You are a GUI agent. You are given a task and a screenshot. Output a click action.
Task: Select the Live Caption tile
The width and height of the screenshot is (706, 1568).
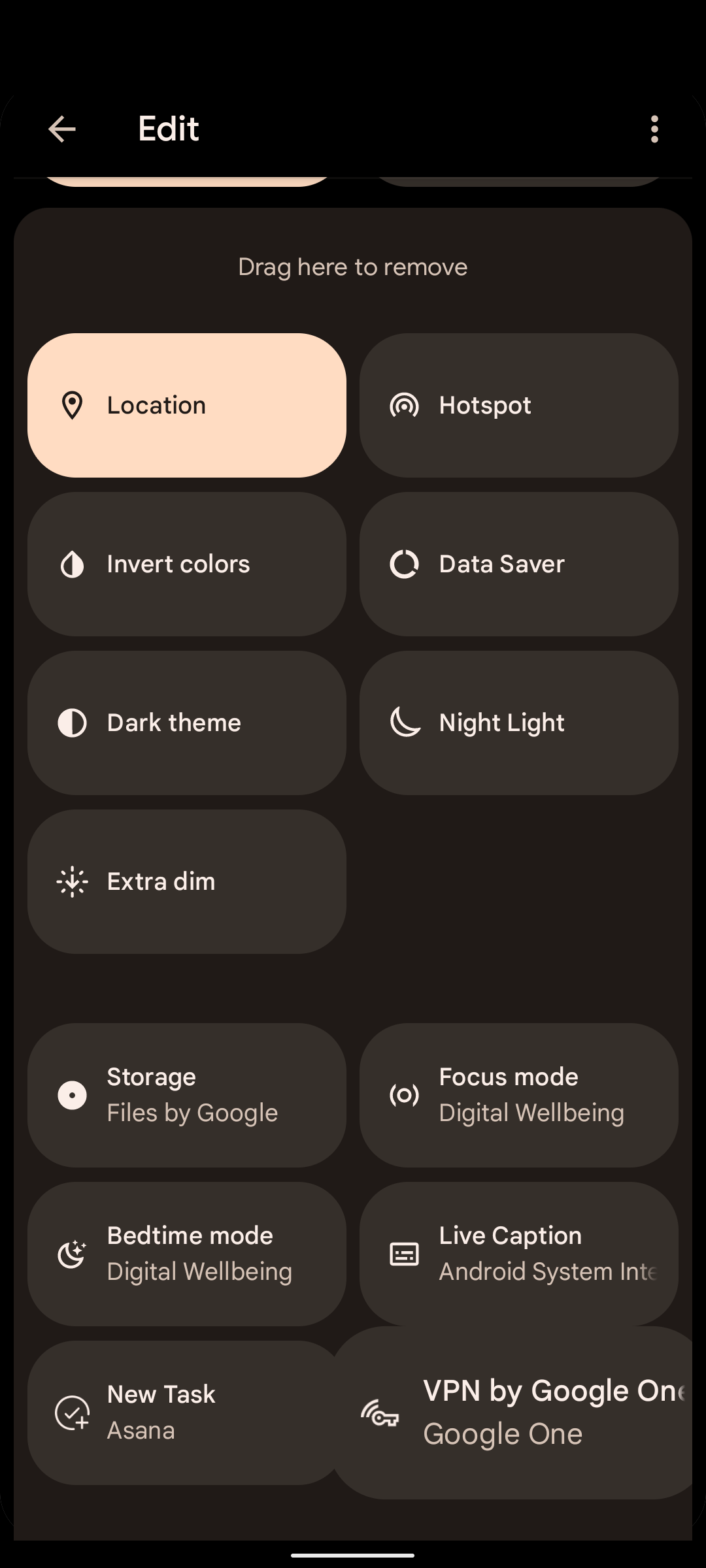tap(518, 1254)
